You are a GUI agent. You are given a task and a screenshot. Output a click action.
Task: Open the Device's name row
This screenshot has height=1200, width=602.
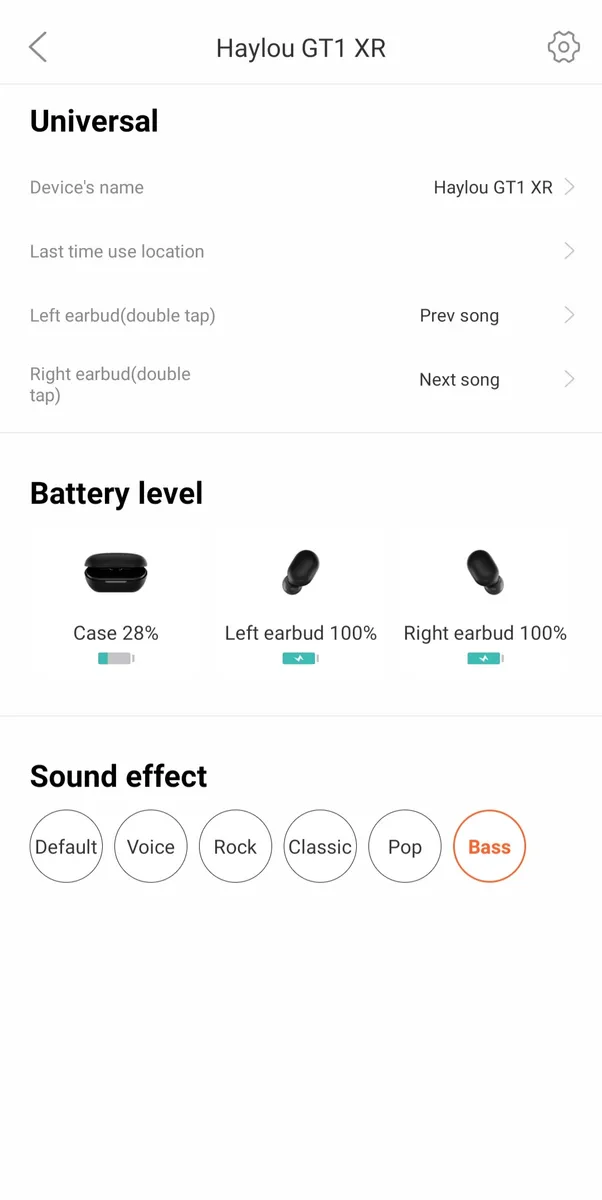click(301, 187)
